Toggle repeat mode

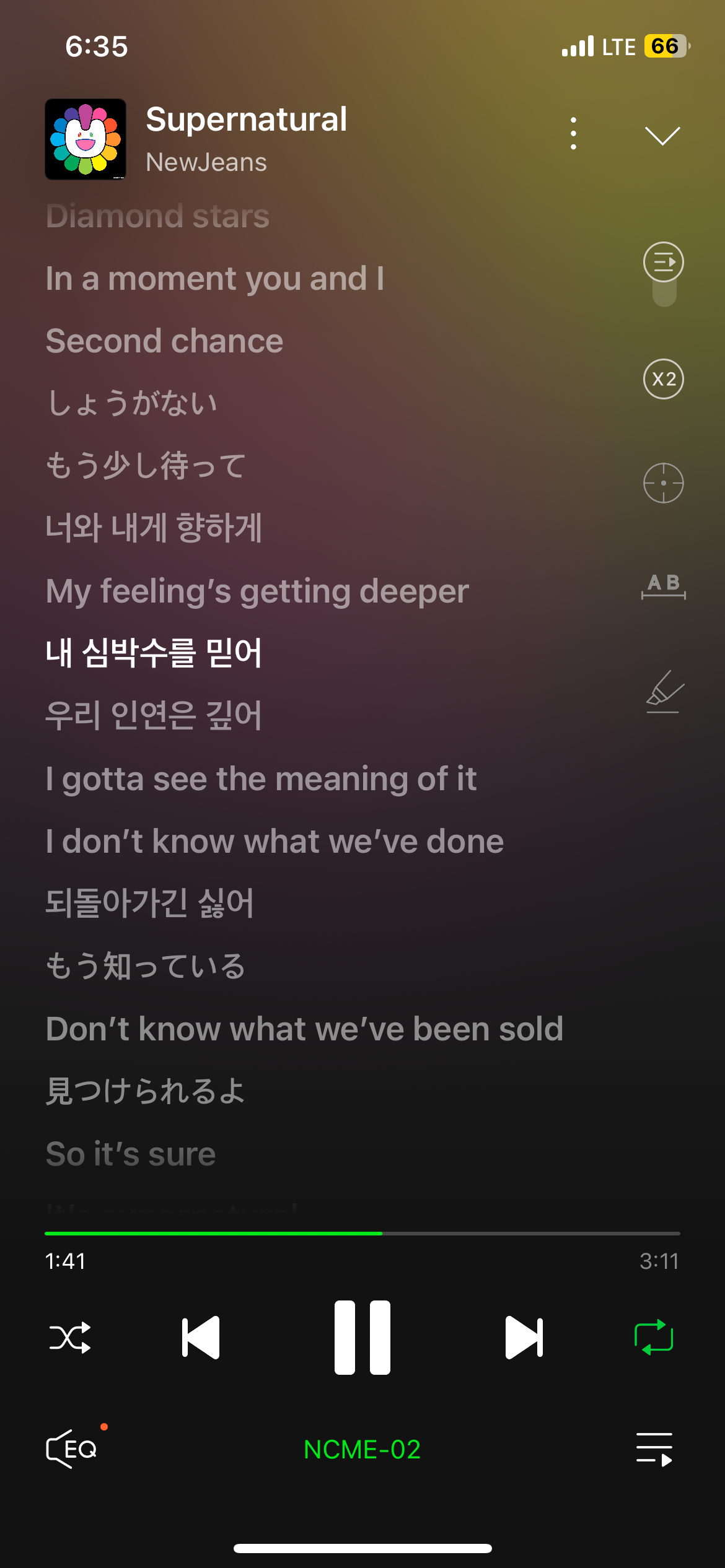tap(654, 1338)
